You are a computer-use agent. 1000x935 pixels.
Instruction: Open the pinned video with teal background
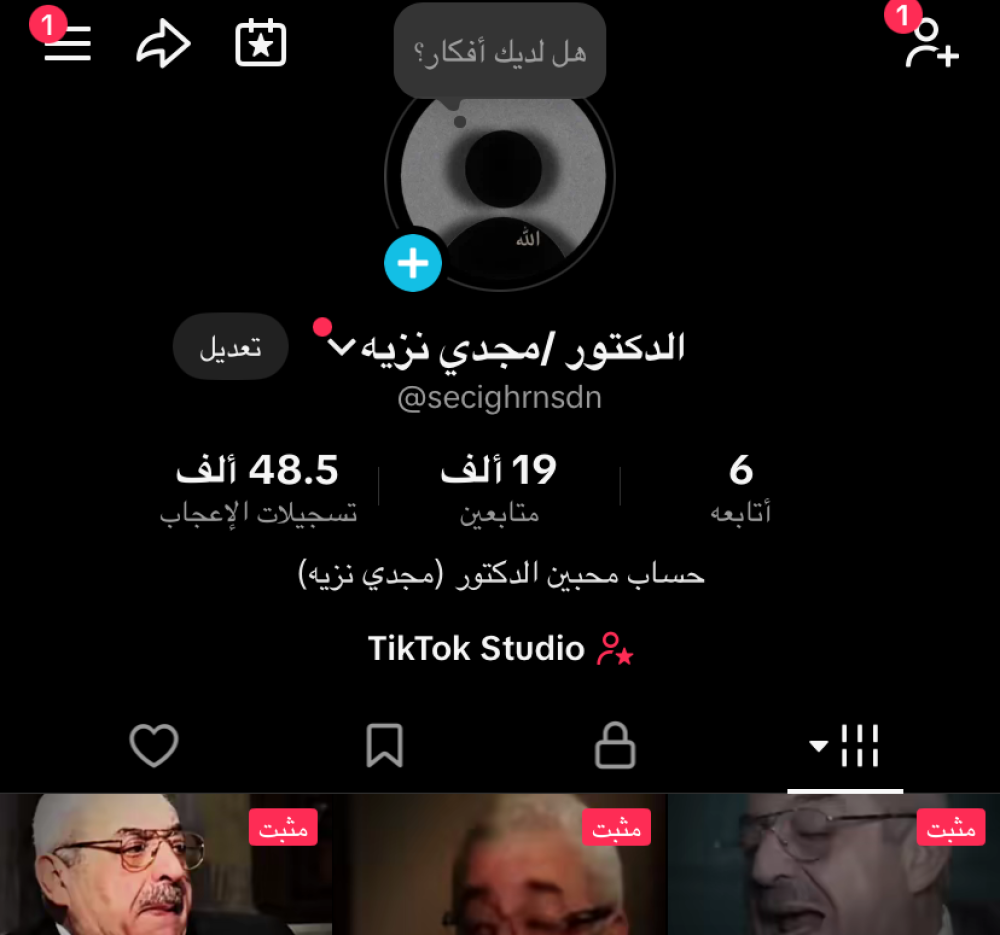coord(833,866)
